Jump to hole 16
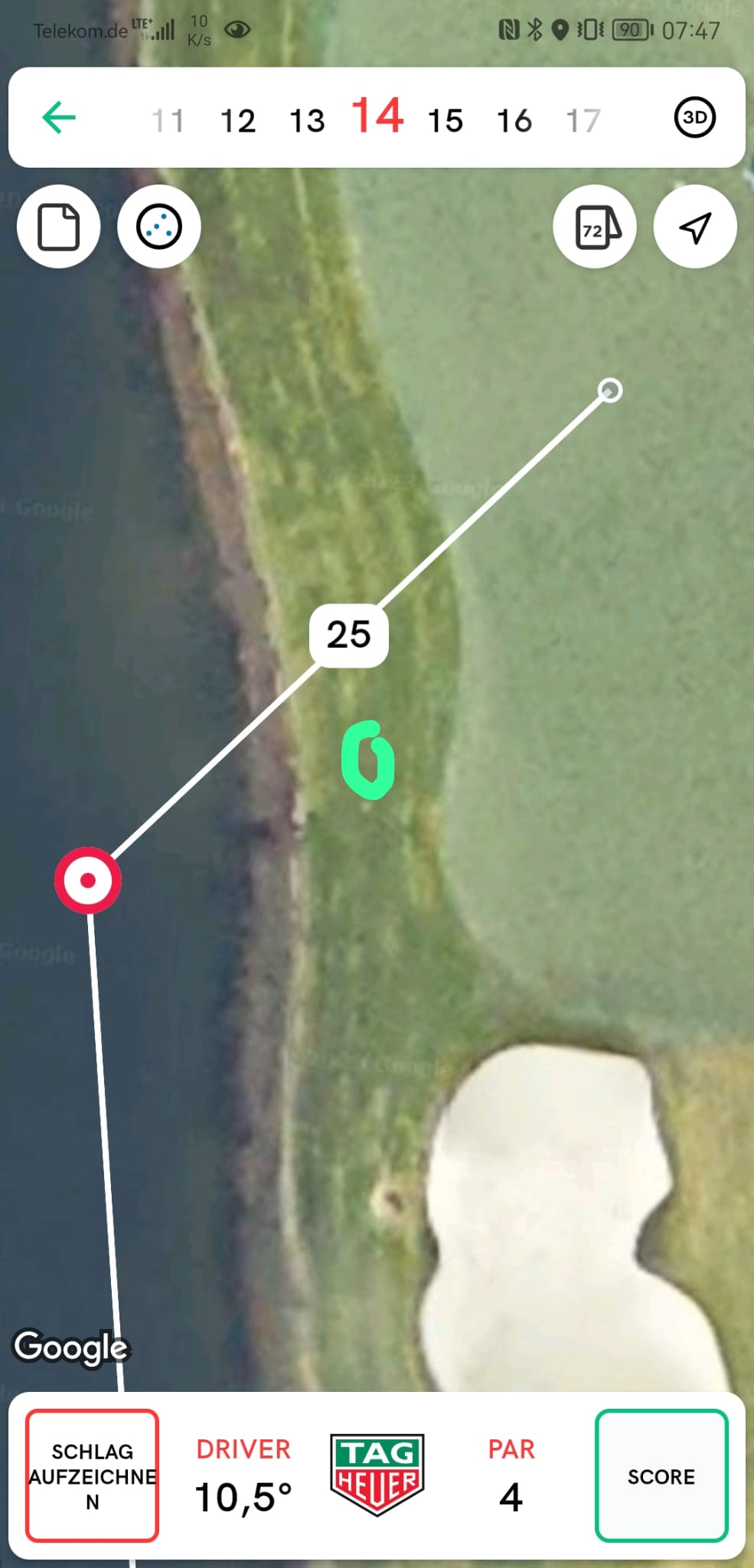 (514, 120)
